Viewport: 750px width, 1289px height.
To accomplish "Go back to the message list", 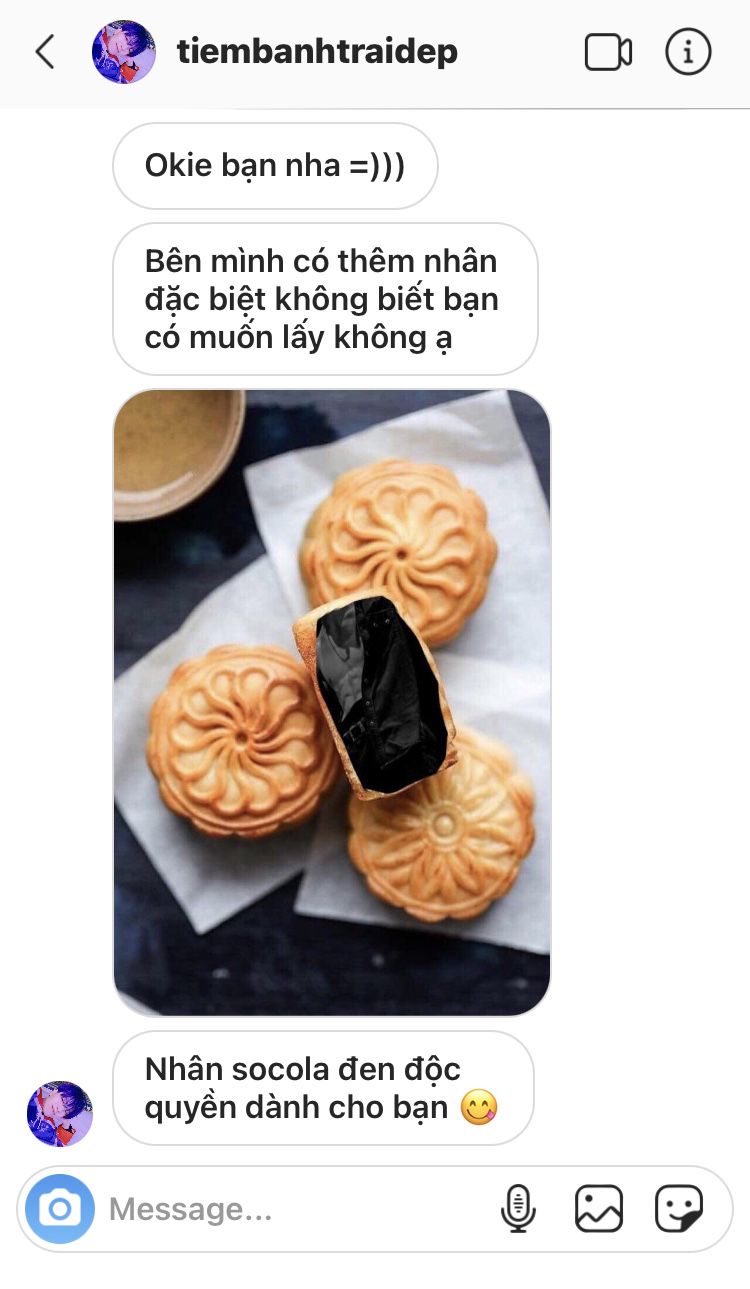I will click(45, 52).
